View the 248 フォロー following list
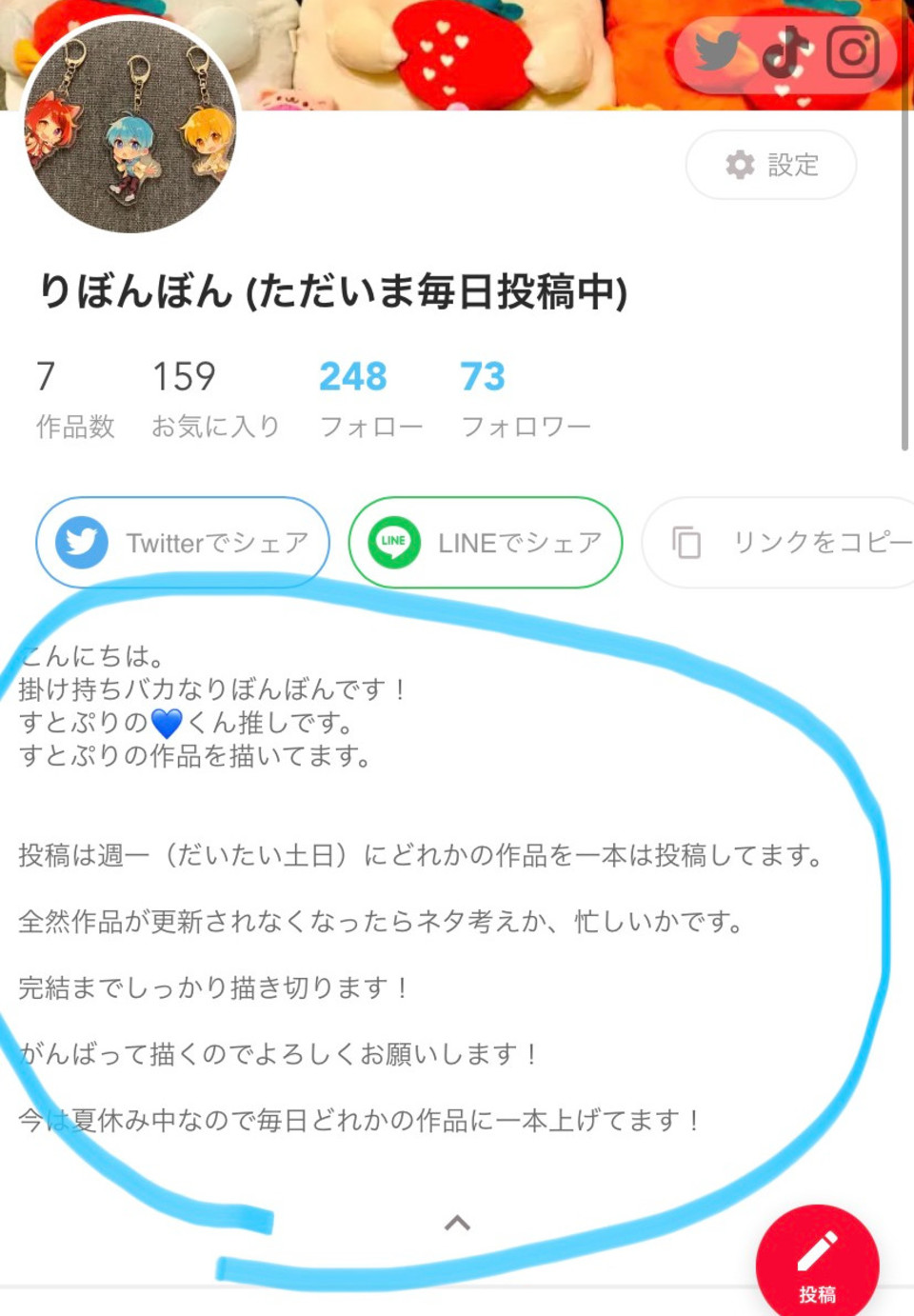 pos(370,399)
